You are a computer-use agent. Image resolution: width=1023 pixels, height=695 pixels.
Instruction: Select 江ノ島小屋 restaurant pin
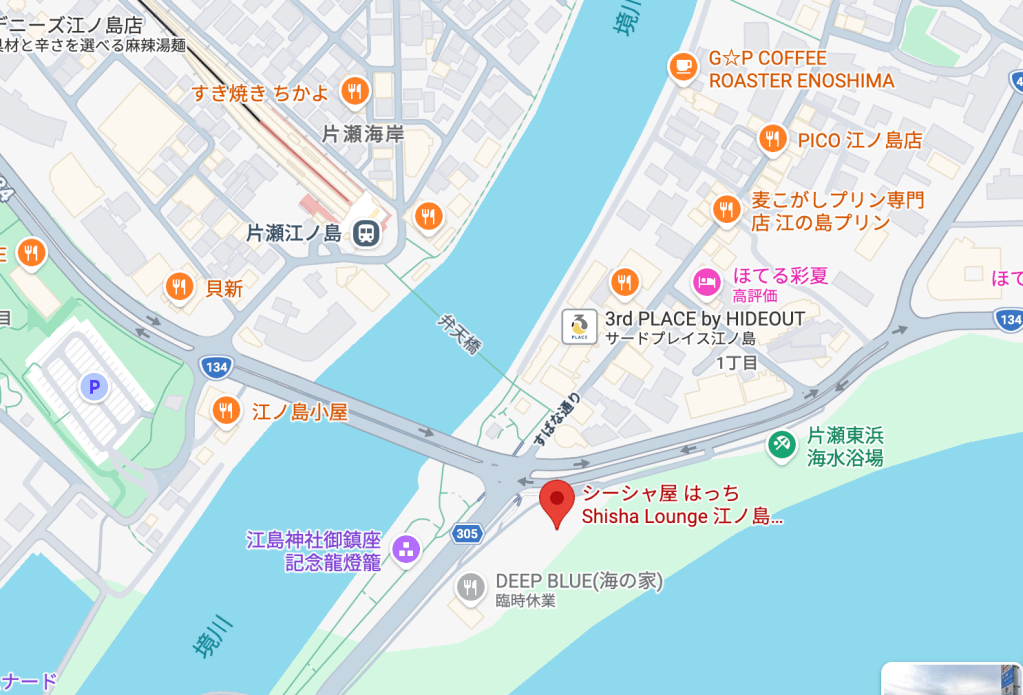(x=227, y=409)
